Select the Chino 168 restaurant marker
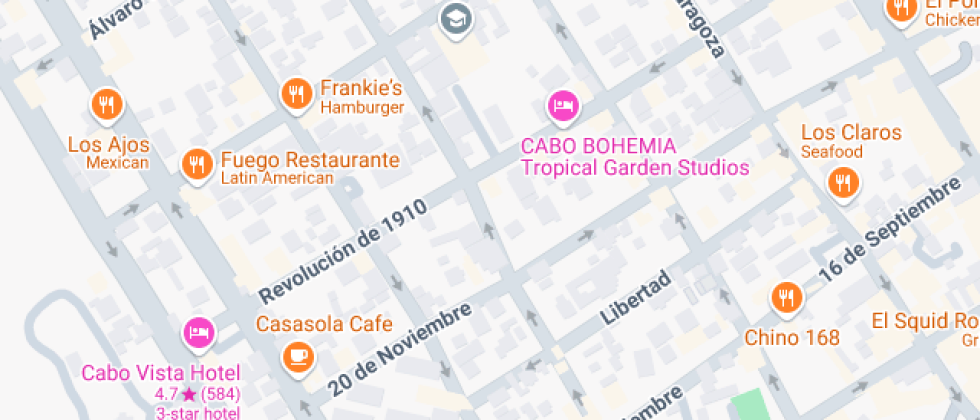Viewport: 980px width, 420px height. [787, 298]
